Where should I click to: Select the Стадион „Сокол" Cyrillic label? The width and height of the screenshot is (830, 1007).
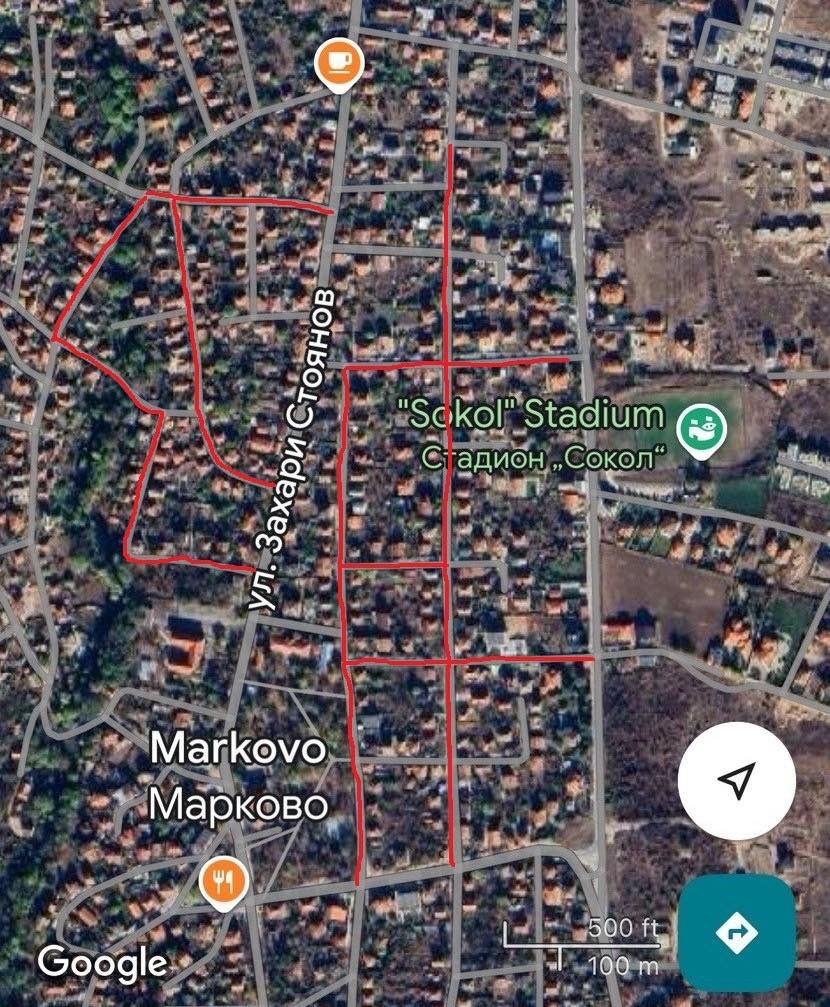pos(545,456)
